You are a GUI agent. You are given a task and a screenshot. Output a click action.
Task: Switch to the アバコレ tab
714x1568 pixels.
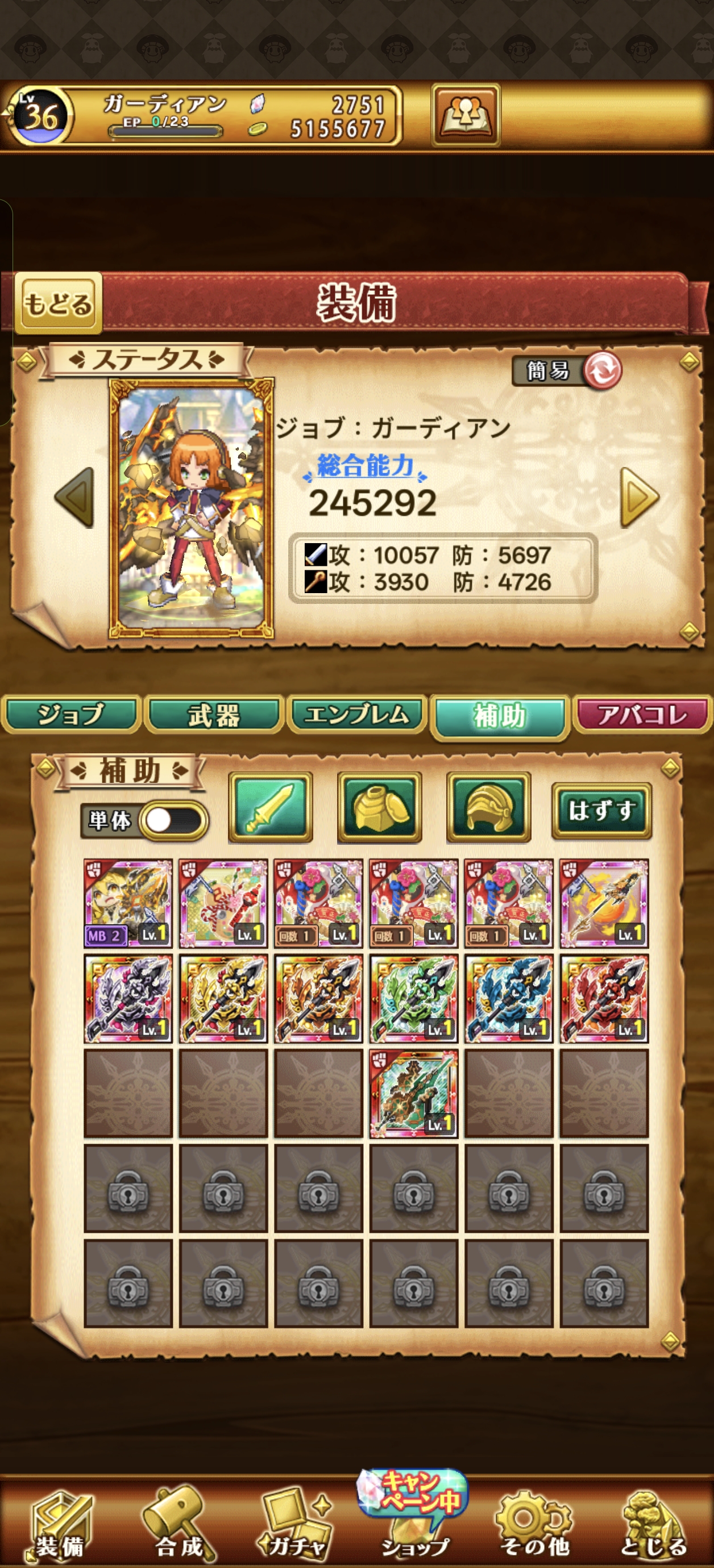642,715
